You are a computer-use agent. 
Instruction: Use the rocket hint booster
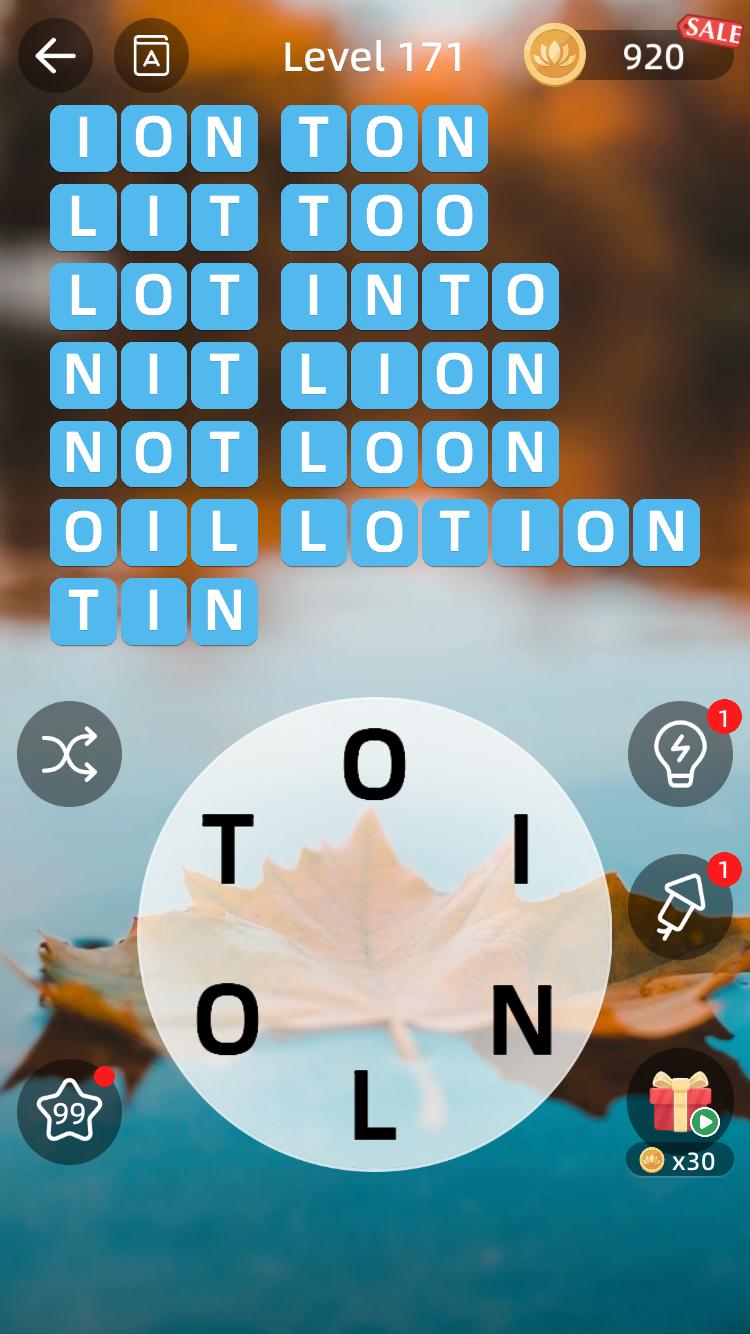pos(680,907)
